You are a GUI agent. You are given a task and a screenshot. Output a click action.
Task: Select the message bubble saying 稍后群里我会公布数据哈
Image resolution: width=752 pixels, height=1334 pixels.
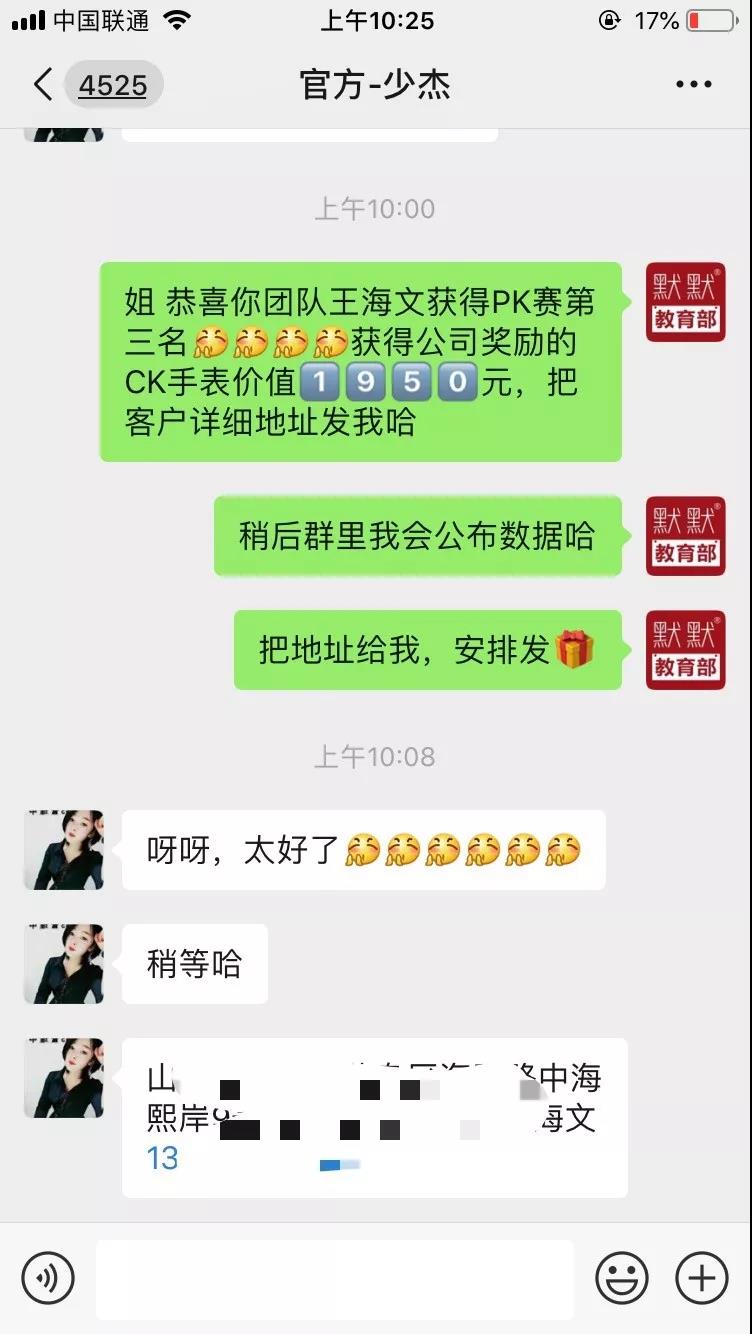[417, 537]
